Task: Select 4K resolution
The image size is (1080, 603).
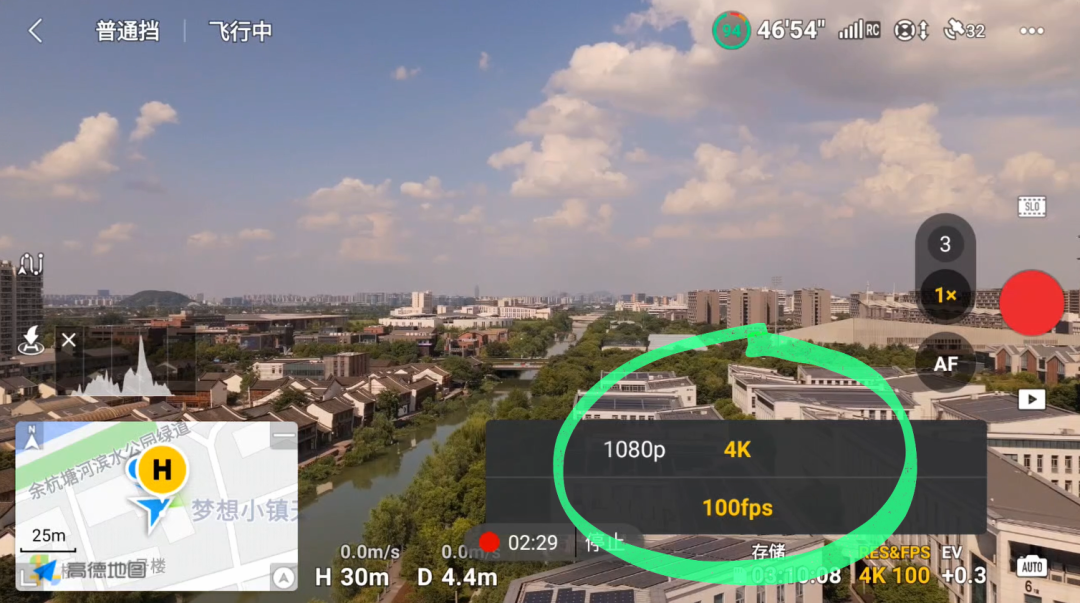Action: [737, 450]
